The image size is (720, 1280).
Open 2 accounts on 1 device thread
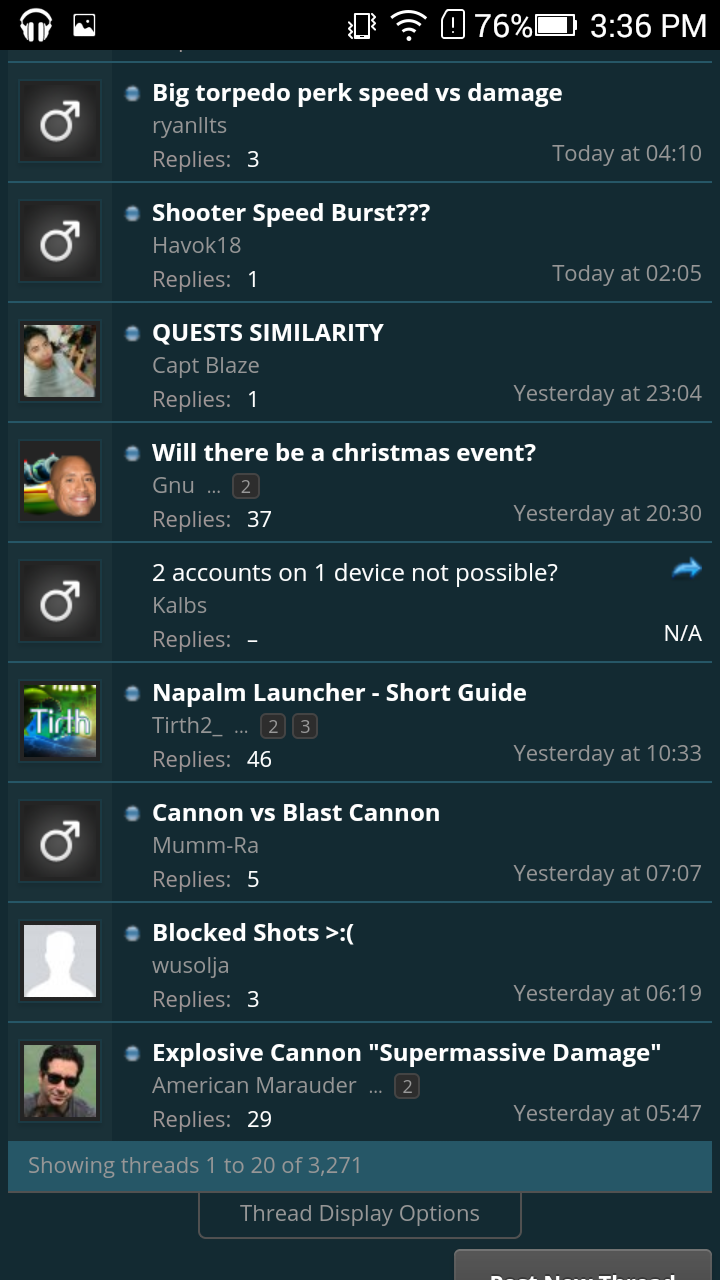pos(355,573)
